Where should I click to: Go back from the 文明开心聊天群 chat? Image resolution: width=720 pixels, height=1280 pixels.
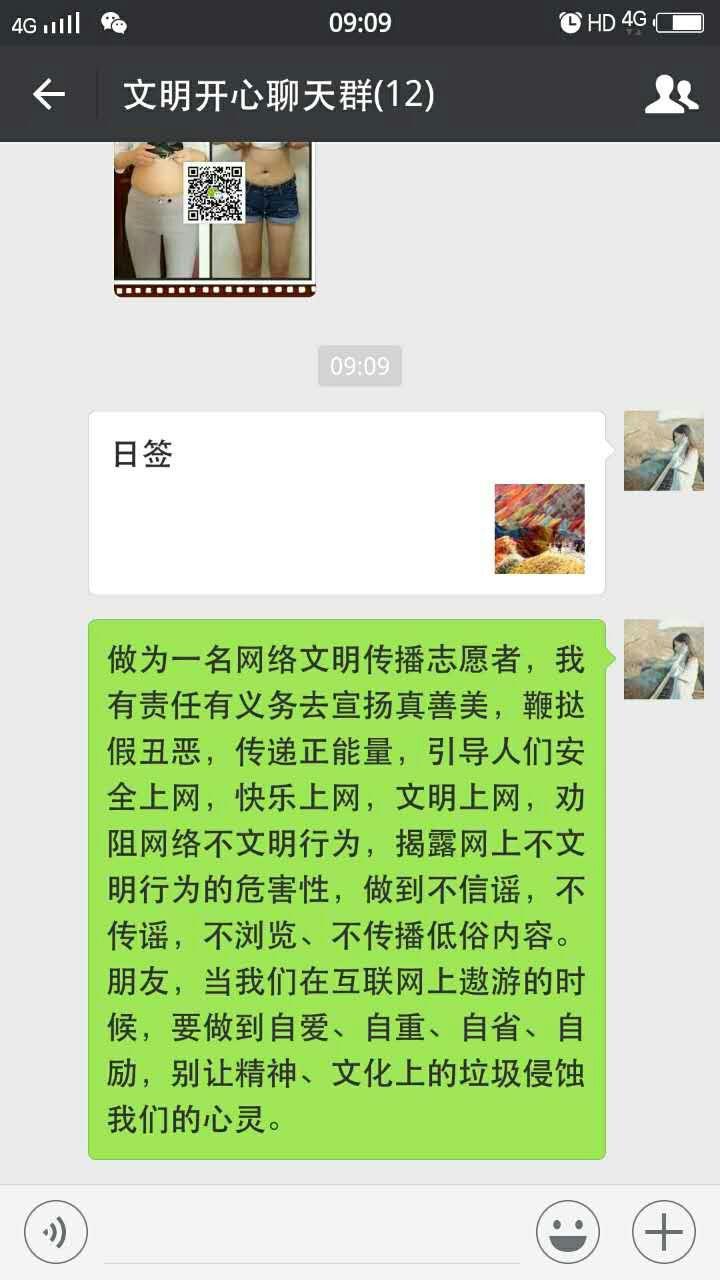48,95
